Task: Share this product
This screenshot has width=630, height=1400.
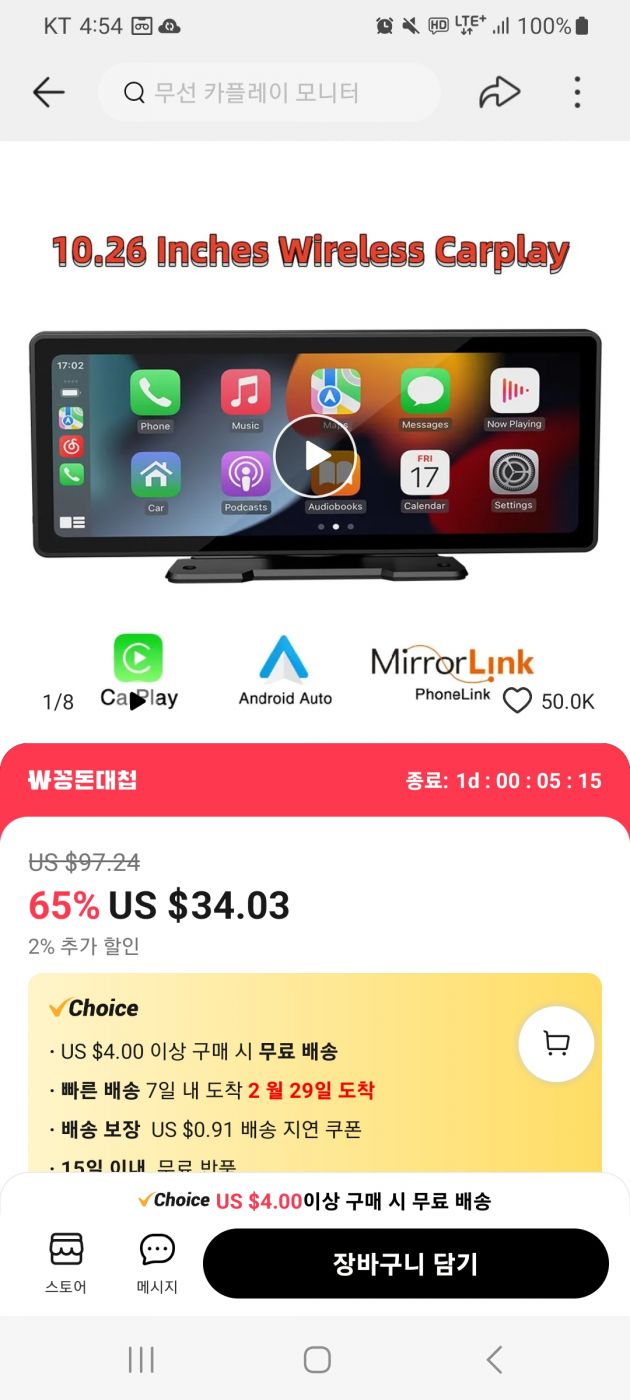Action: coord(499,93)
